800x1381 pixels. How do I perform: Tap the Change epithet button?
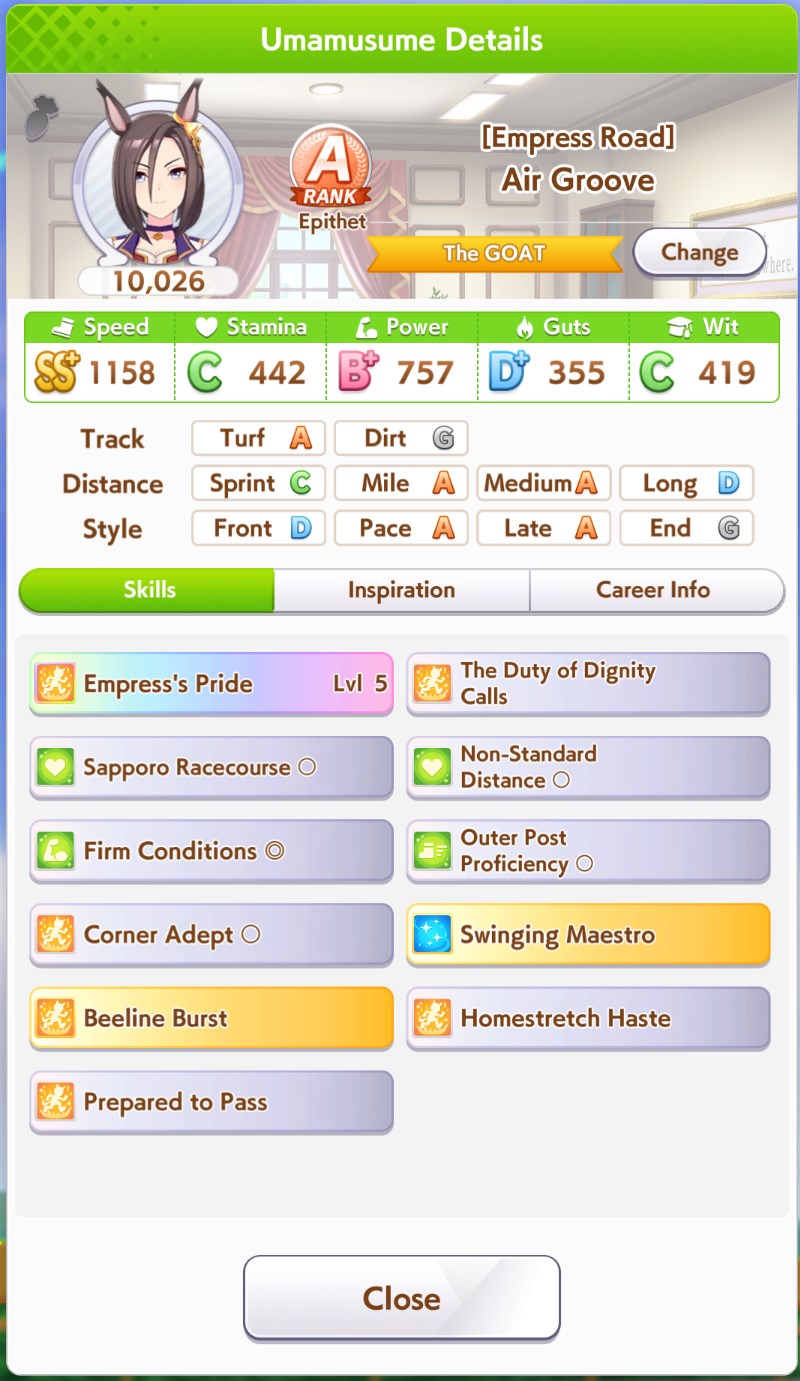point(699,252)
